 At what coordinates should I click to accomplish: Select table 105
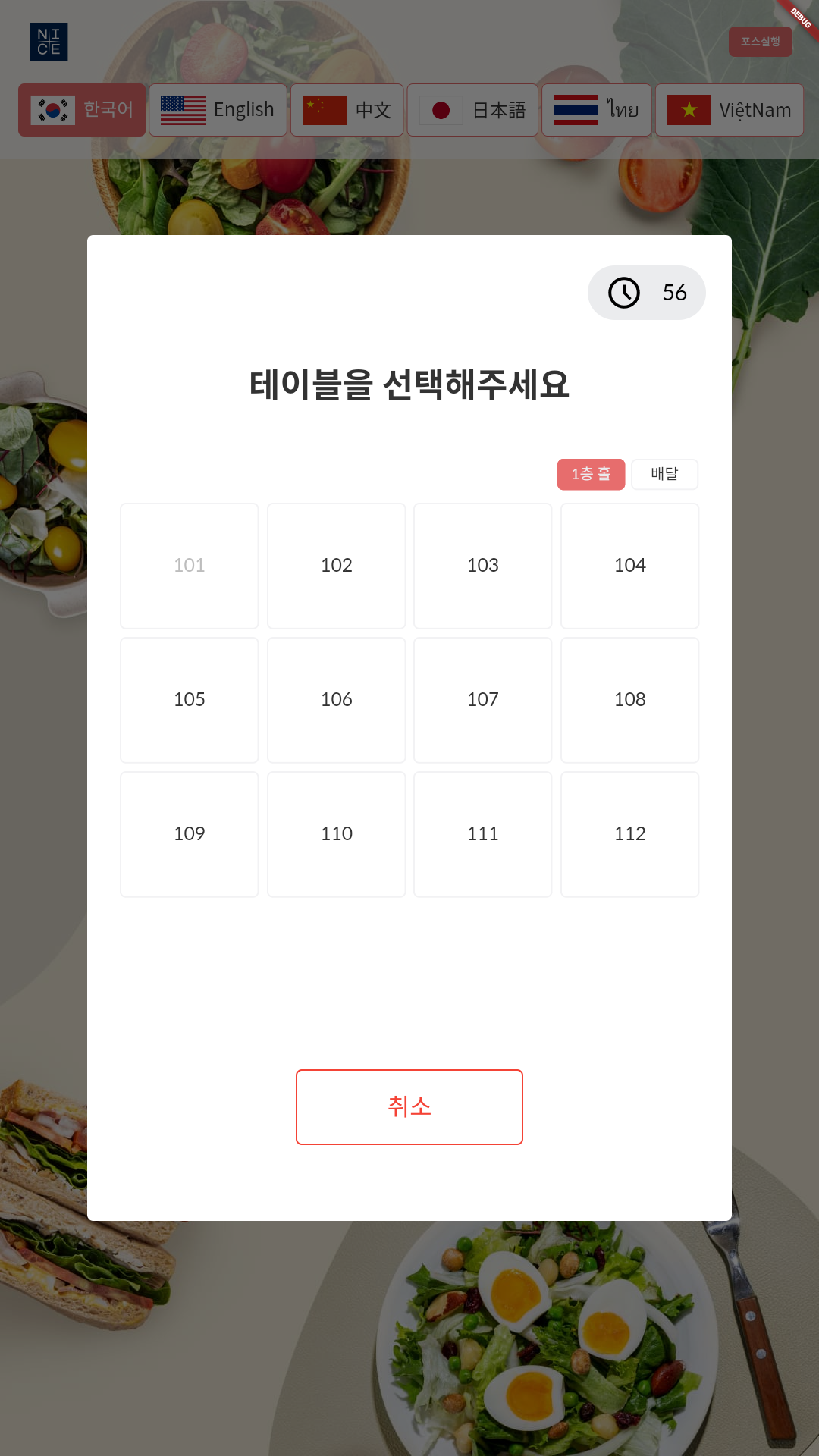click(x=189, y=700)
